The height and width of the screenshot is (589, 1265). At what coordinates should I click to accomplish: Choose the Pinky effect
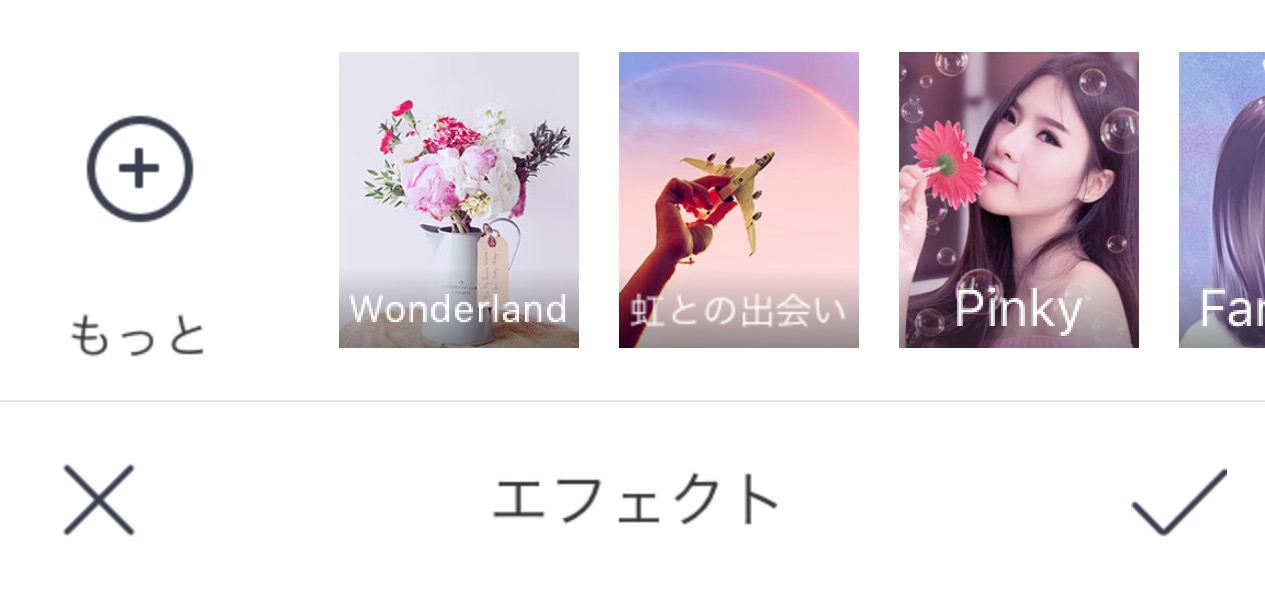point(1018,200)
